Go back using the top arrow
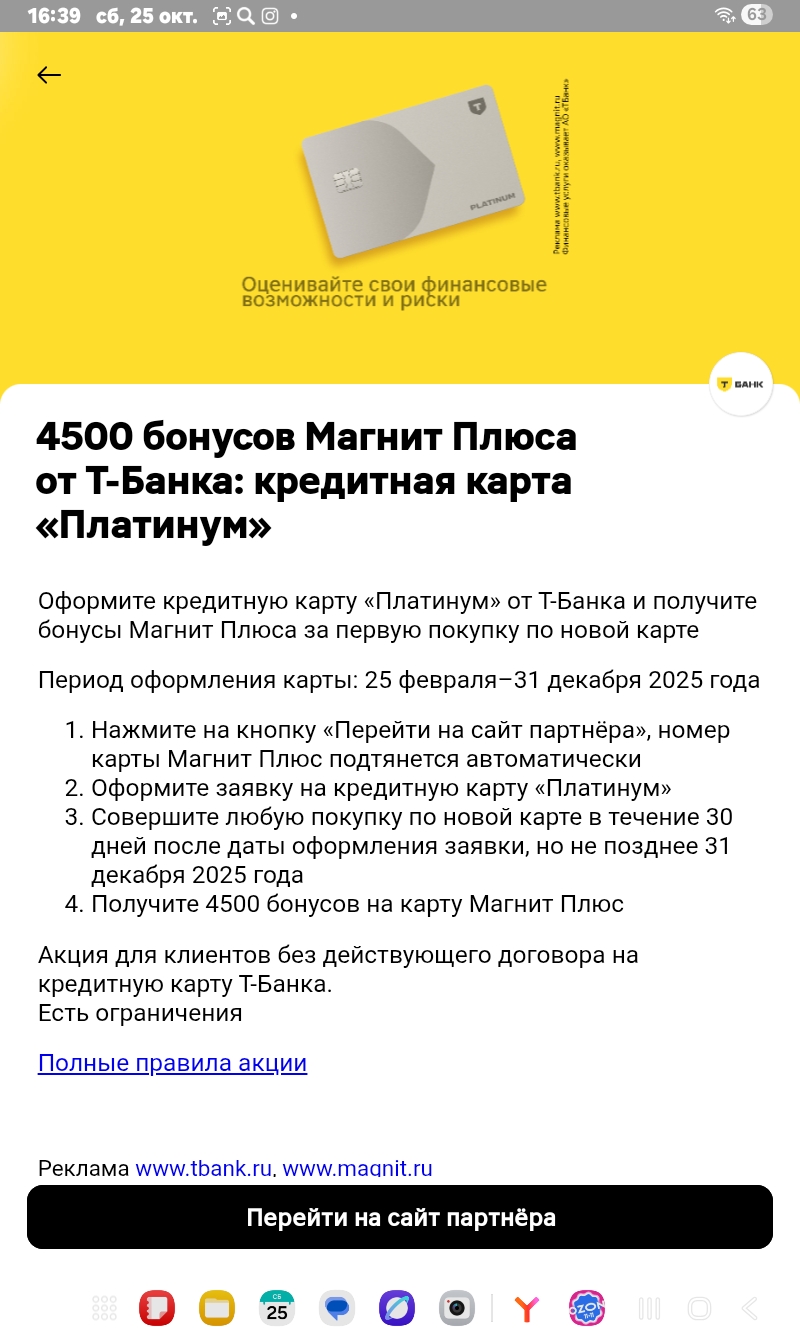The width and height of the screenshot is (800, 1340). [49, 75]
